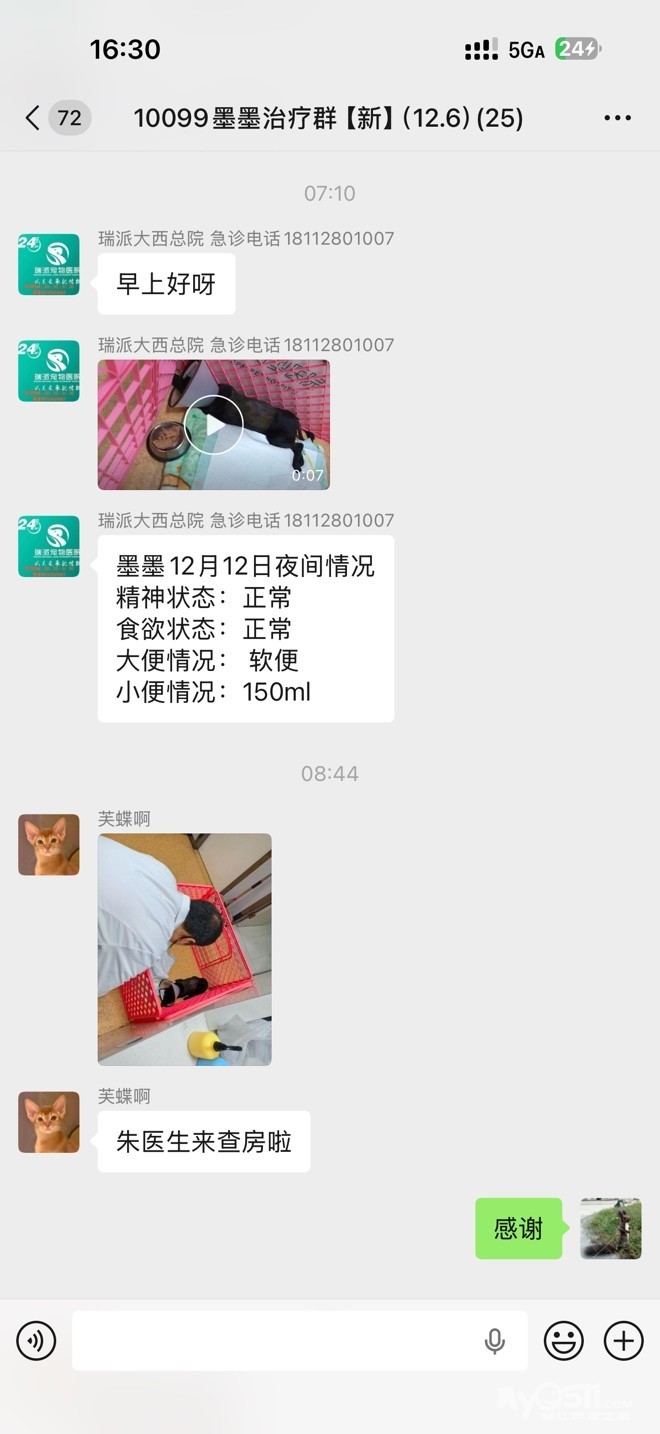Open the photo sent by 芙蝶啊
Viewport: 660px width, 1434px height.
[x=184, y=949]
